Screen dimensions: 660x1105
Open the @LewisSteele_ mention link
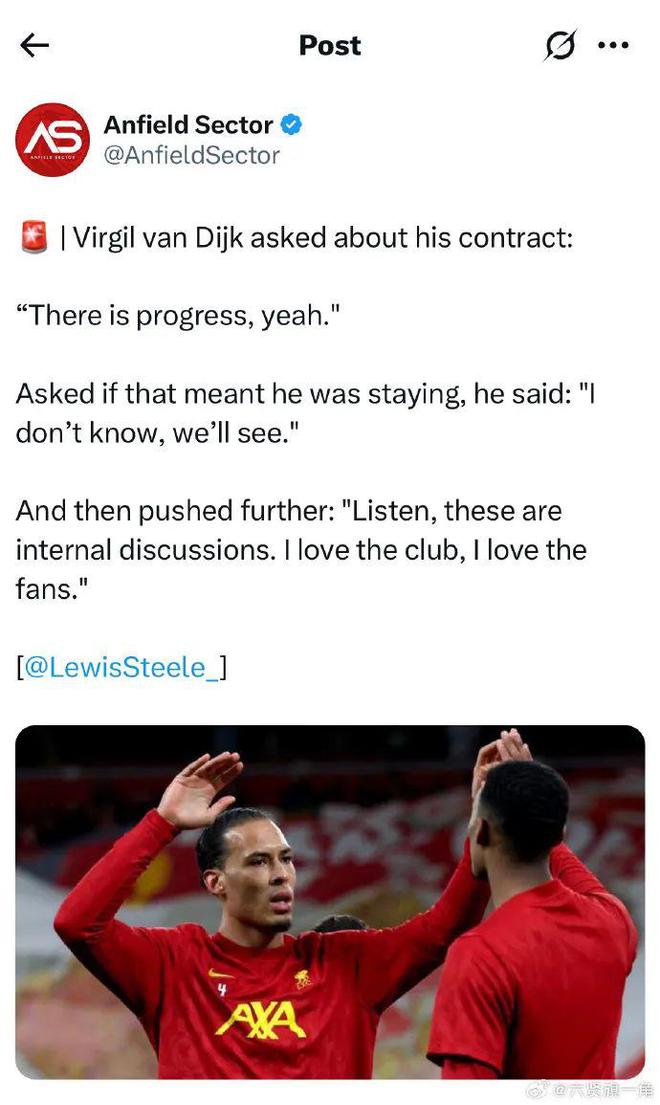(x=121, y=667)
